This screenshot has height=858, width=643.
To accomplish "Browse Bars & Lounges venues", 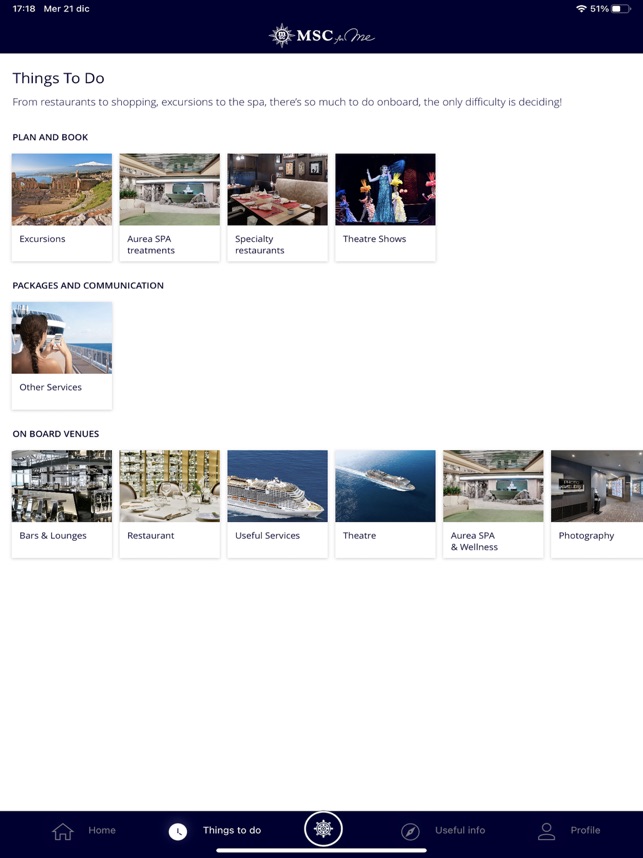I will (62, 503).
